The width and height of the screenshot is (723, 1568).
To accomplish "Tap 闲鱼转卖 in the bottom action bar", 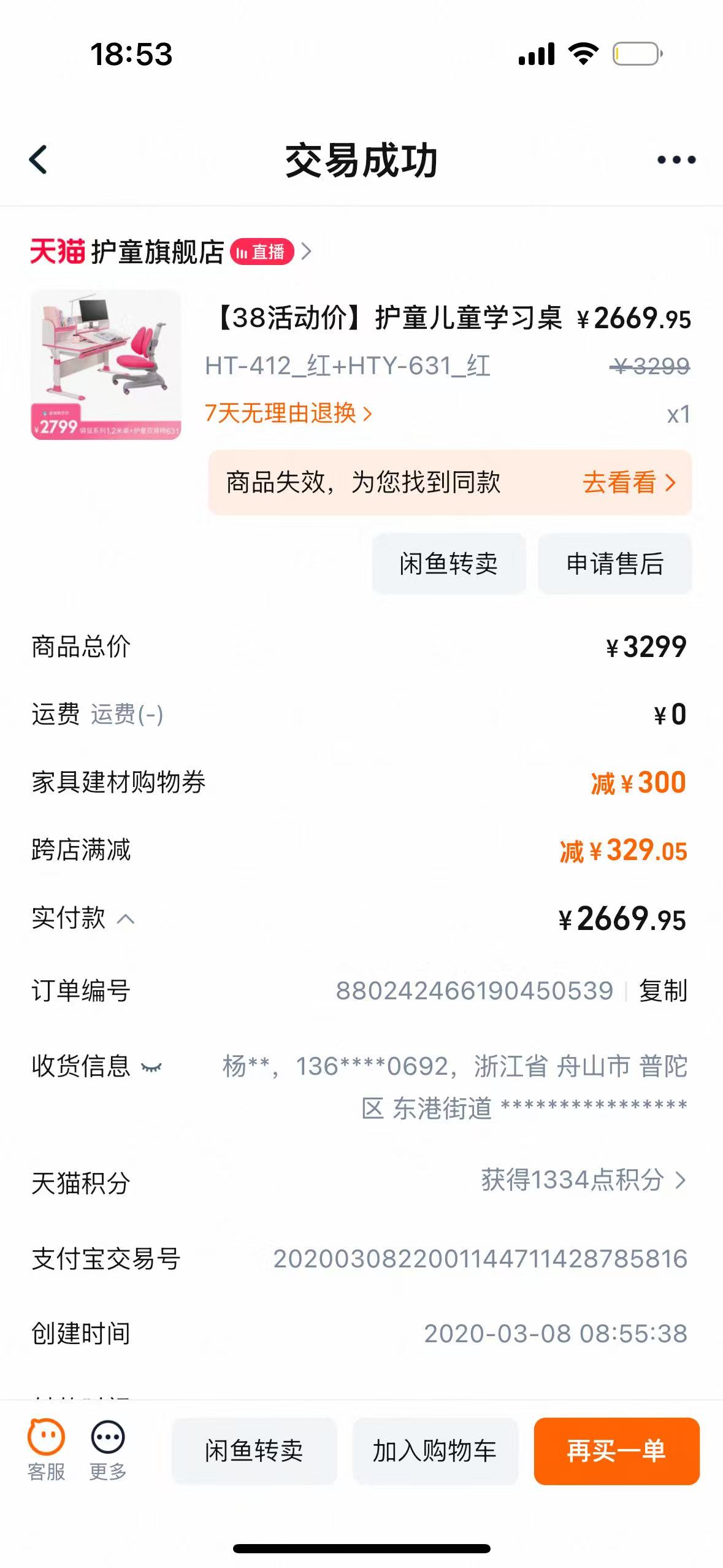I will [x=254, y=1451].
